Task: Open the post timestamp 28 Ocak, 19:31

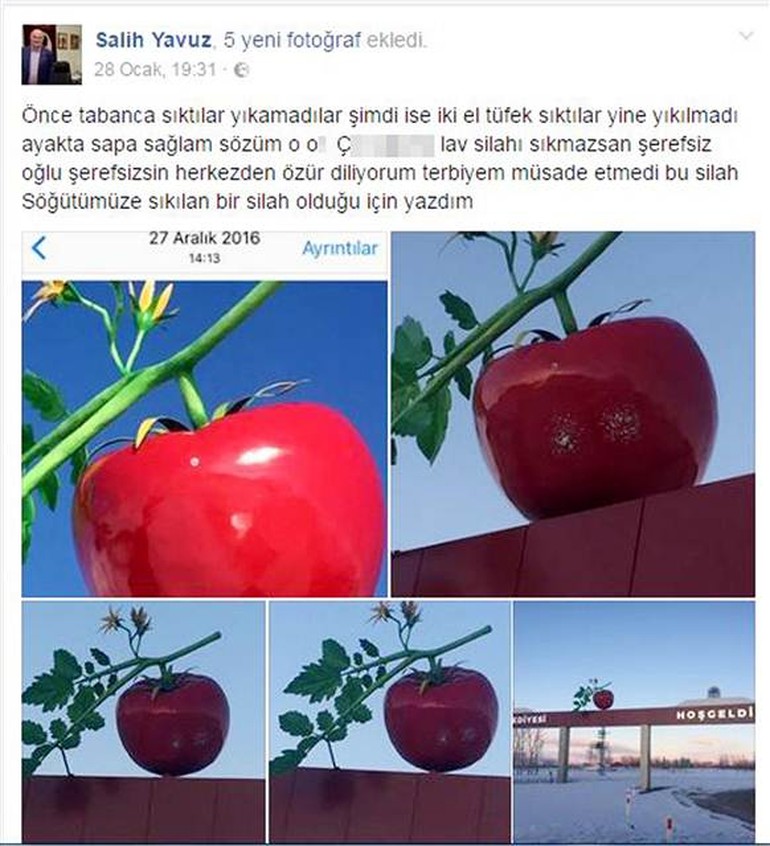Action: (x=155, y=70)
